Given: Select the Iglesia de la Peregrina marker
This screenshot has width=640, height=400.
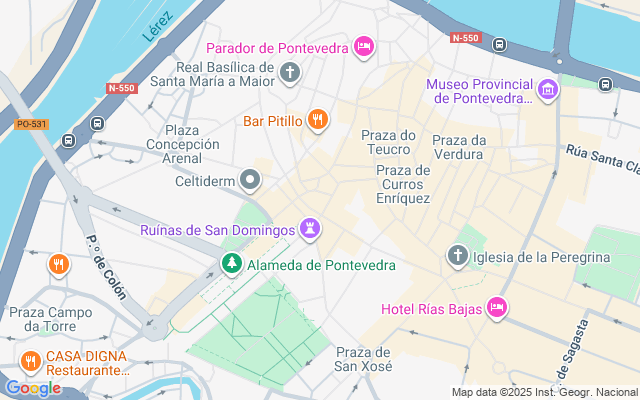Looking at the screenshot, I should pos(458,256).
